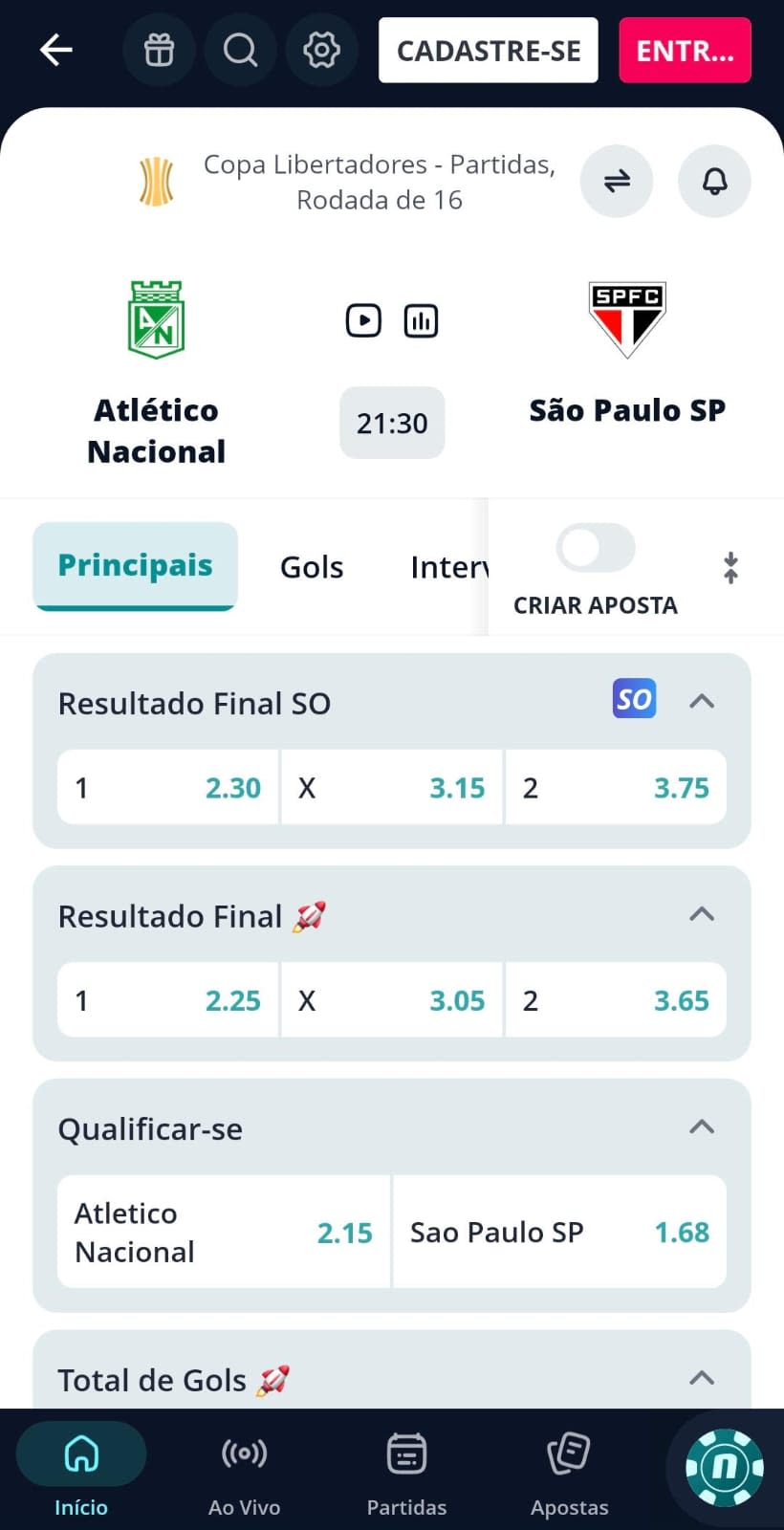784x1530 pixels.
Task: Enable the CRIAR APOSTA toggle
Action: [595, 547]
